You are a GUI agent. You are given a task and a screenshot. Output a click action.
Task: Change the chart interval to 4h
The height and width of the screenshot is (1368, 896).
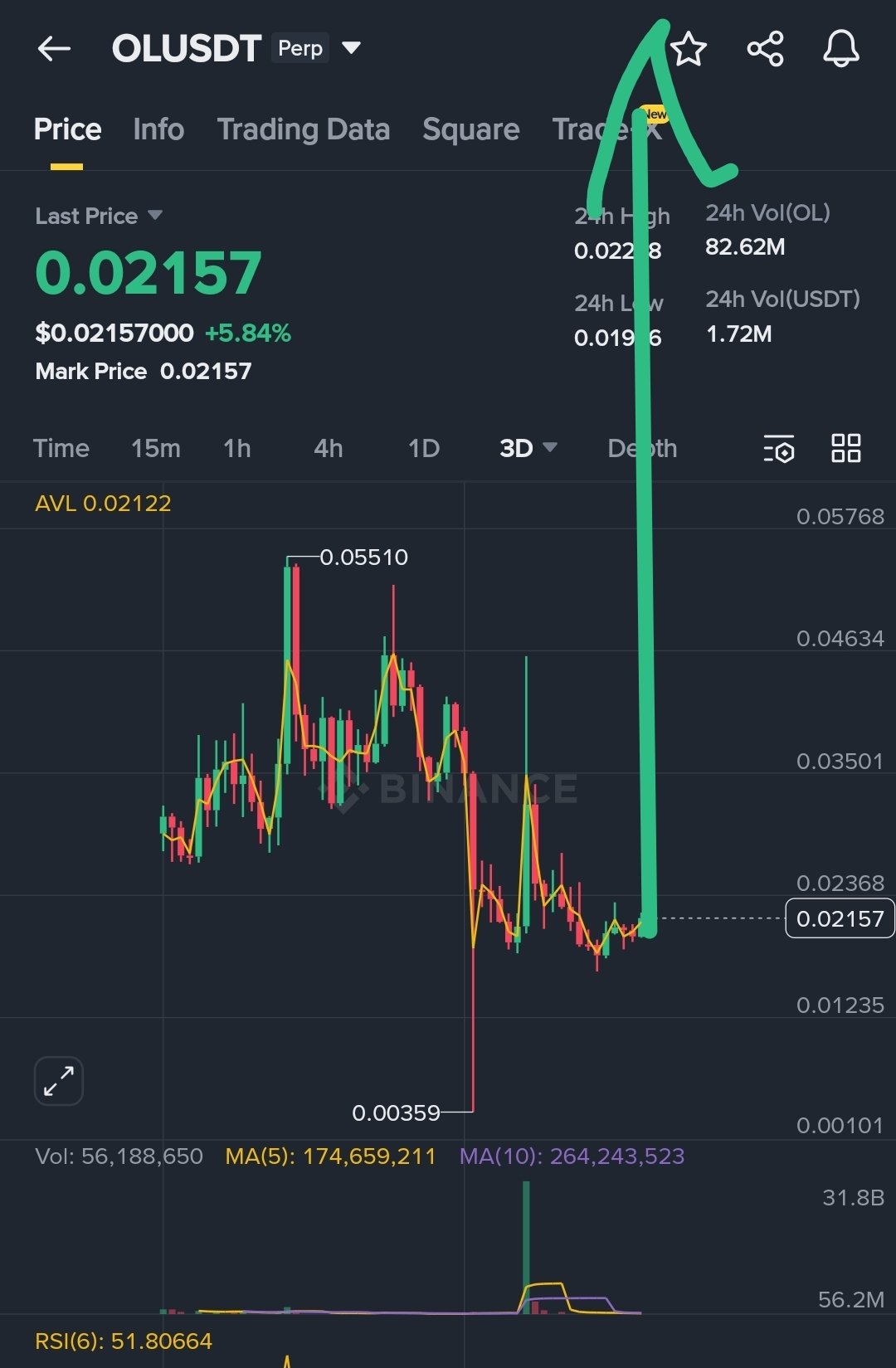point(328,449)
